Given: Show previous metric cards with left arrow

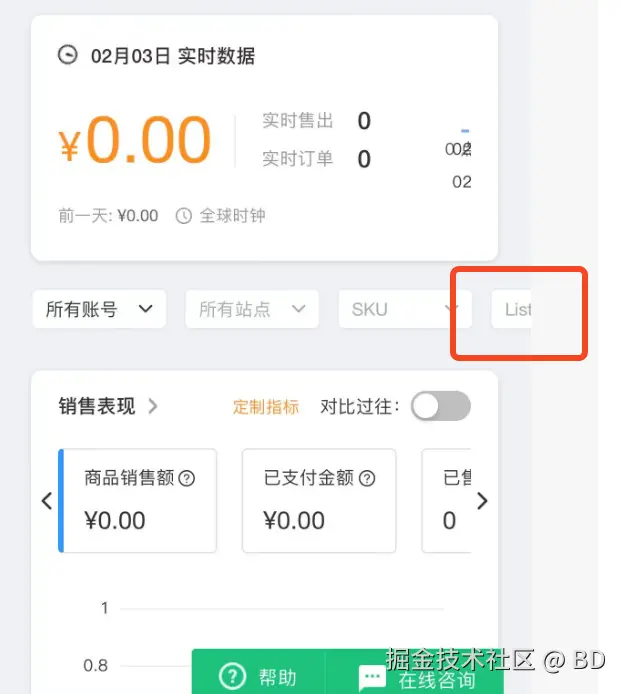Looking at the screenshot, I should (x=46, y=501).
